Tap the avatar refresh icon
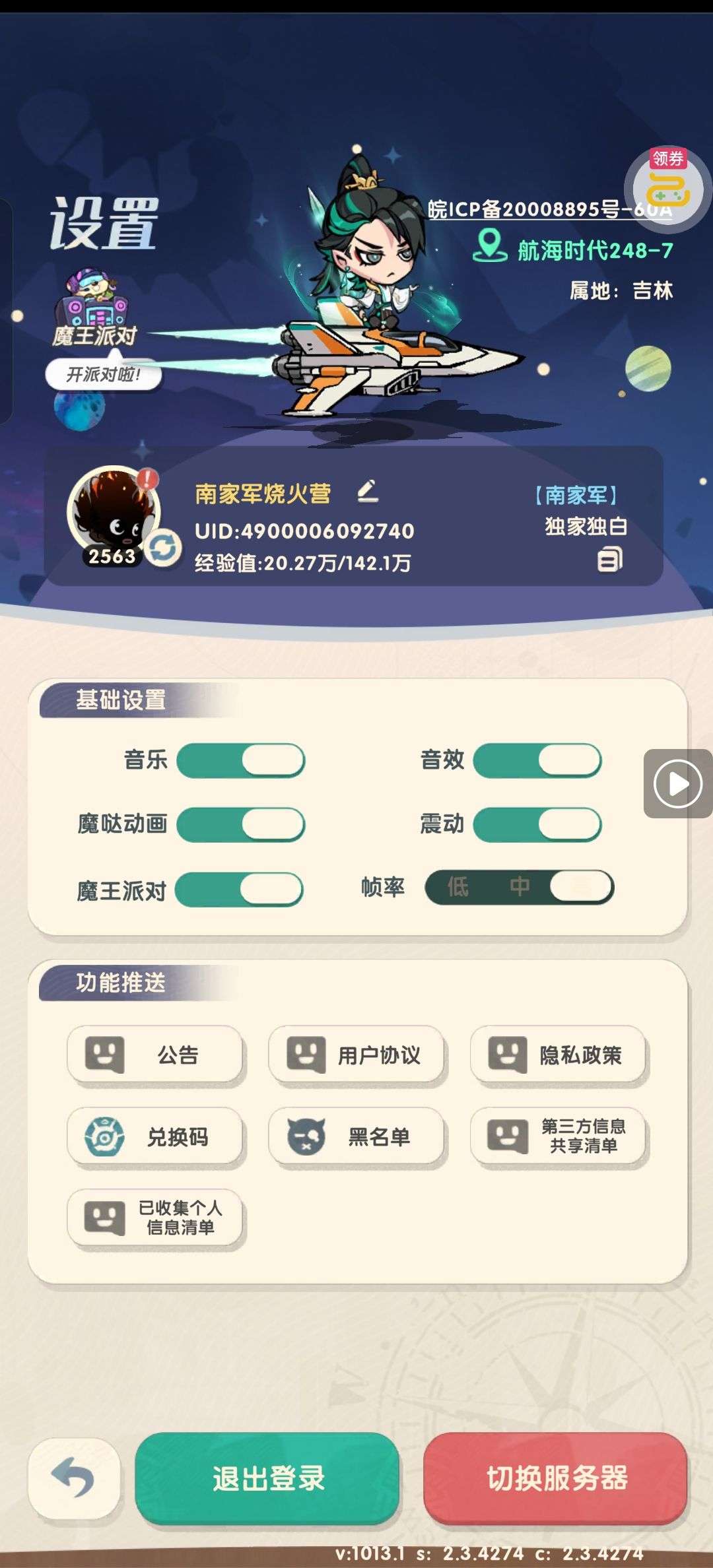713x1568 pixels. click(x=163, y=547)
